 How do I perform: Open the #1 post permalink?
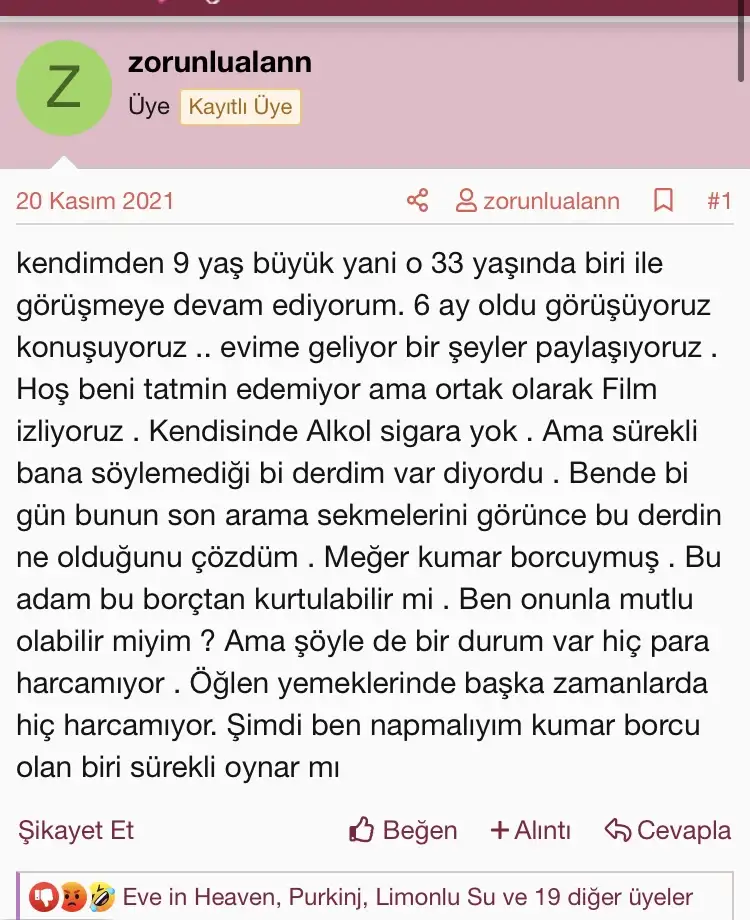(719, 201)
